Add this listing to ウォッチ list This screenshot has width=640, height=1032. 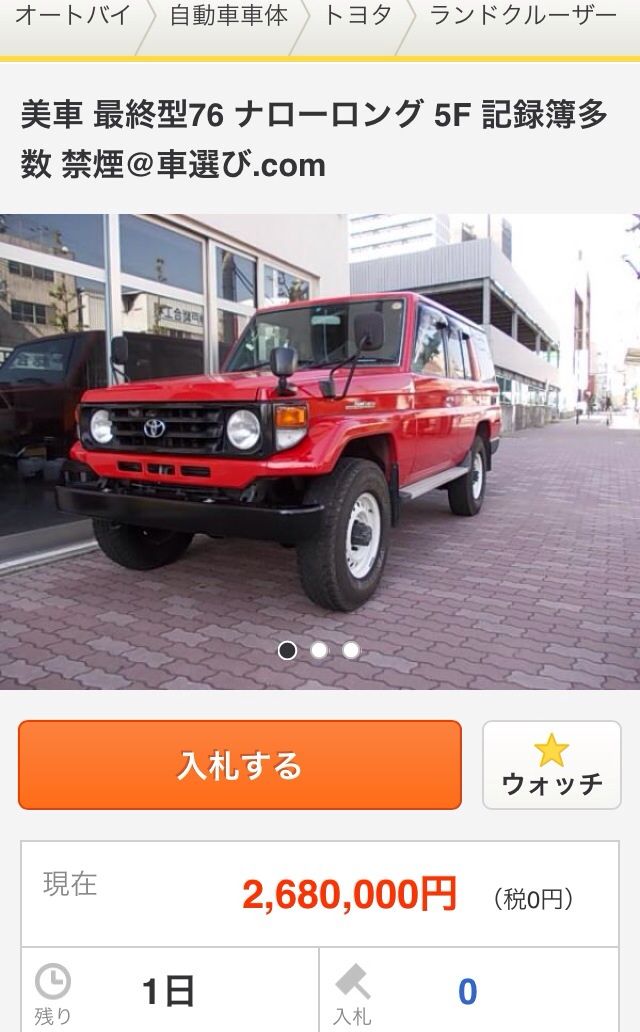pos(551,765)
